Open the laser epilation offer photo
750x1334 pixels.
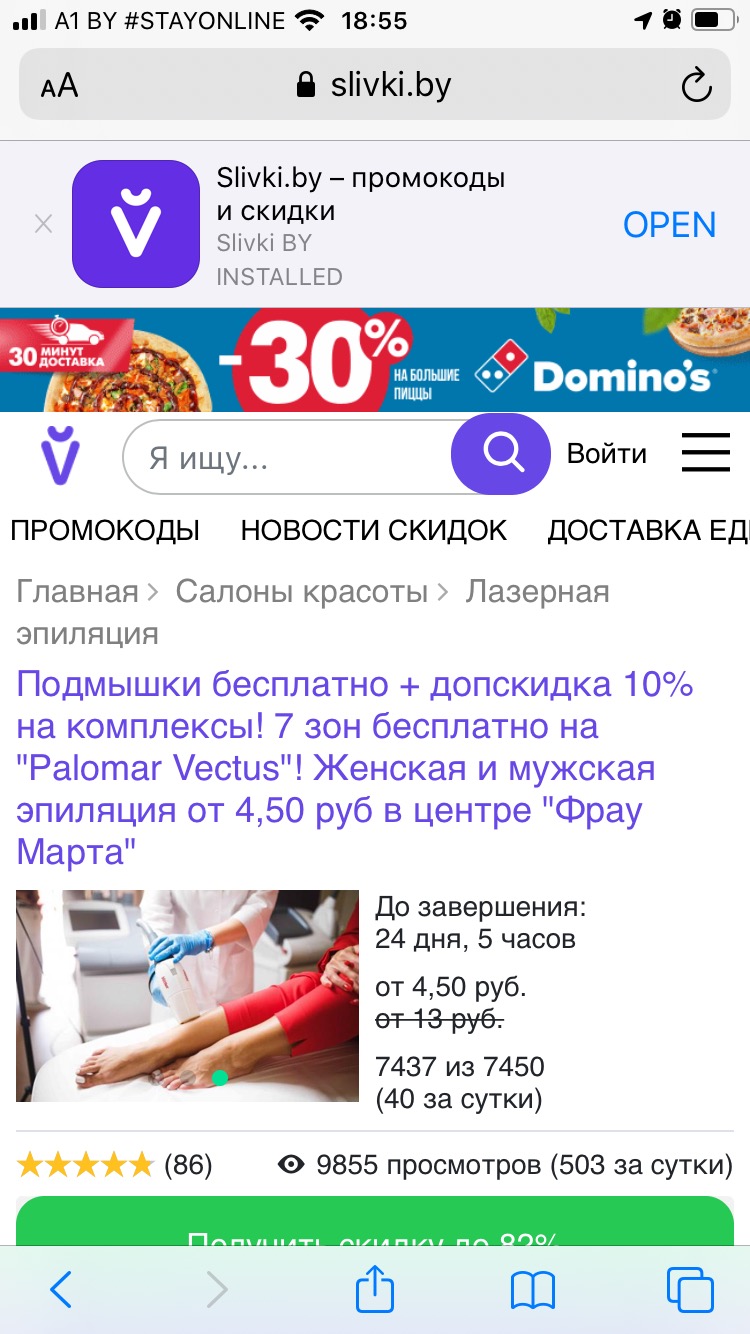[x=187, y=995]
